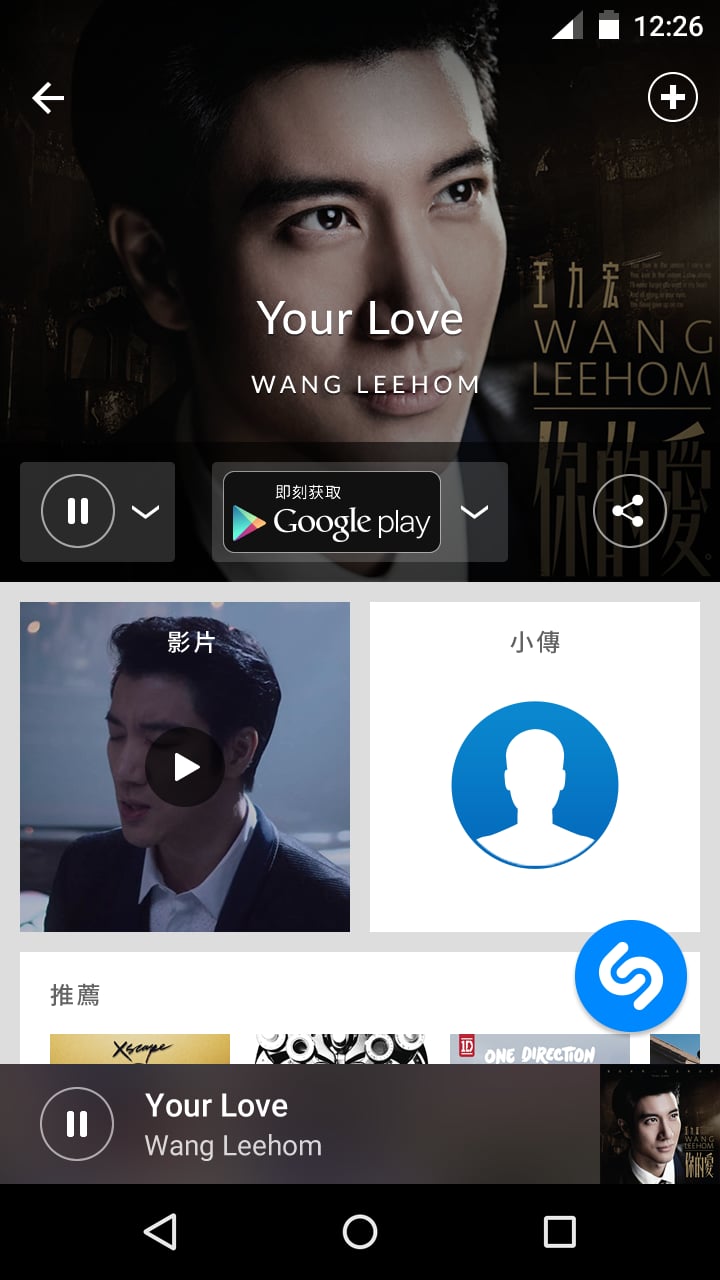720x1280 pixels.
Task: Open the Google Play store badge
Action: (x=331, y=511)
